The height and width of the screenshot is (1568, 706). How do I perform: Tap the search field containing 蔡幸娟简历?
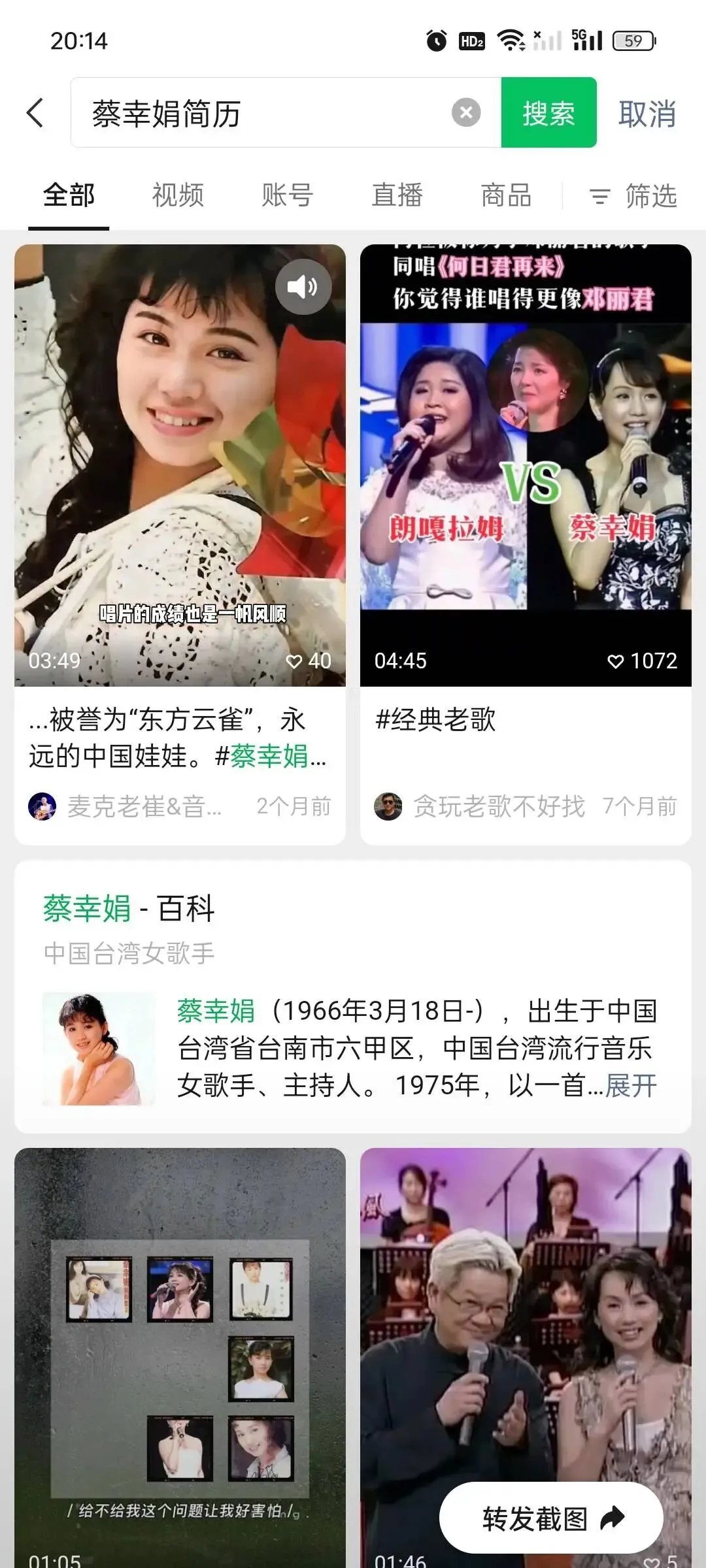tap(261, 113)
